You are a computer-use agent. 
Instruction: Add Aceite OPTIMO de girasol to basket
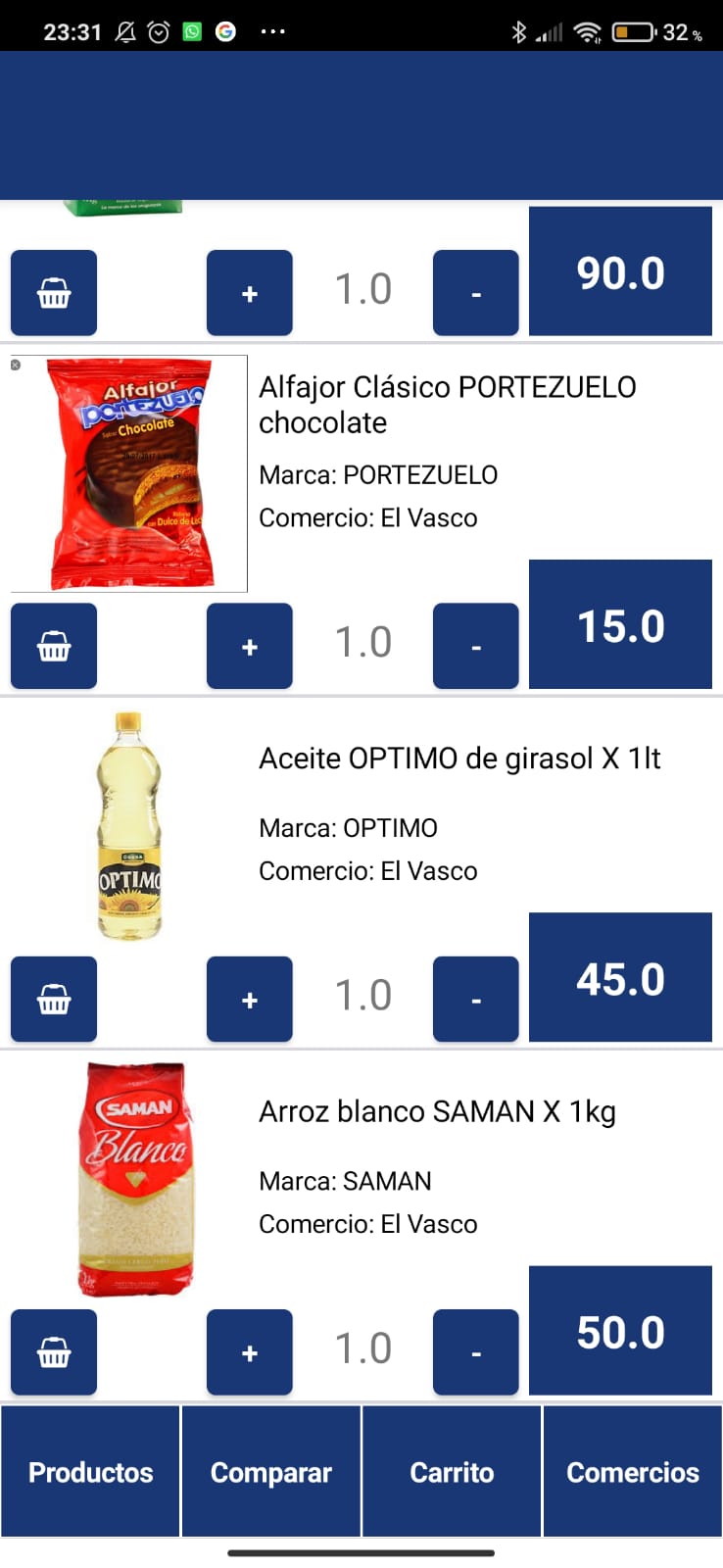click(x=54, y=999)
